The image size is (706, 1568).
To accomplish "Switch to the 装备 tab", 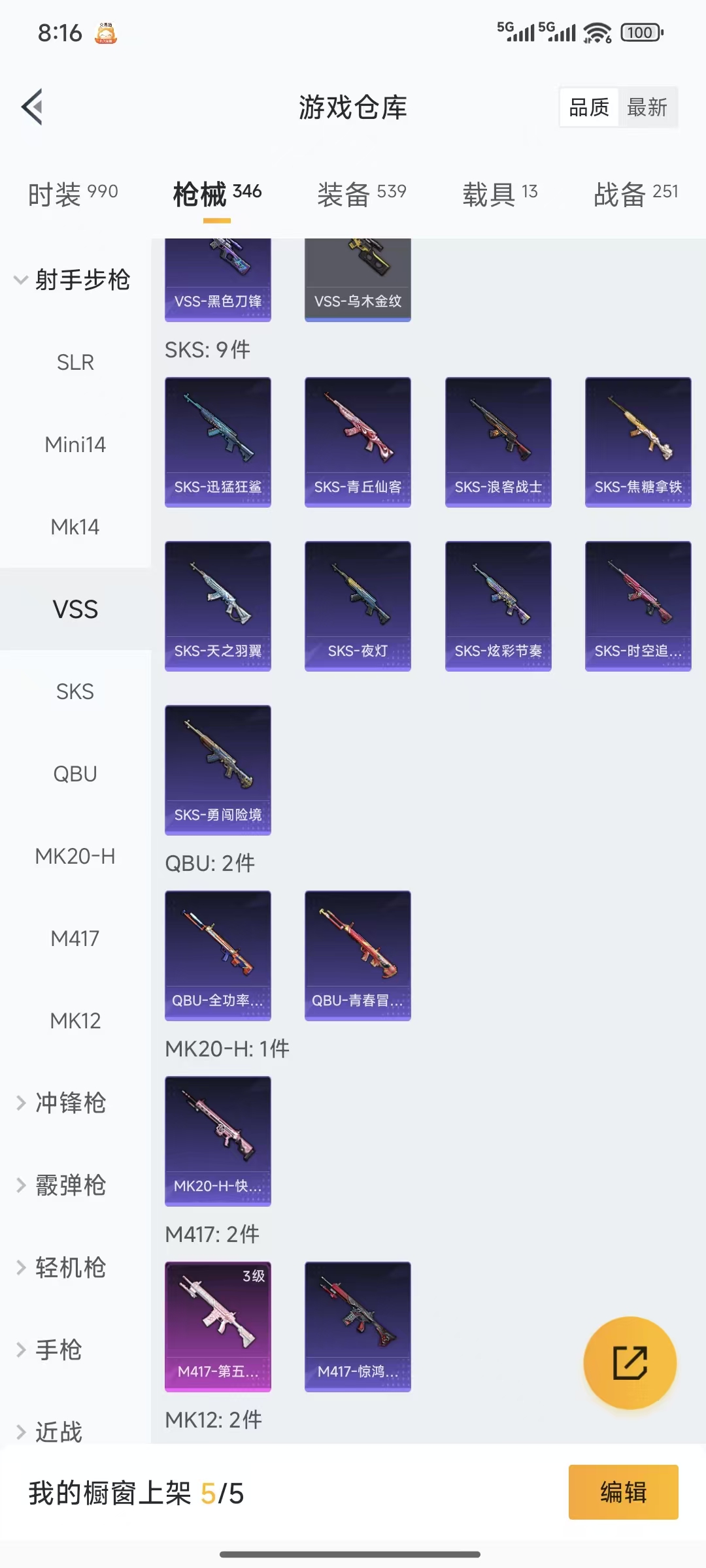I will (361, 193).
